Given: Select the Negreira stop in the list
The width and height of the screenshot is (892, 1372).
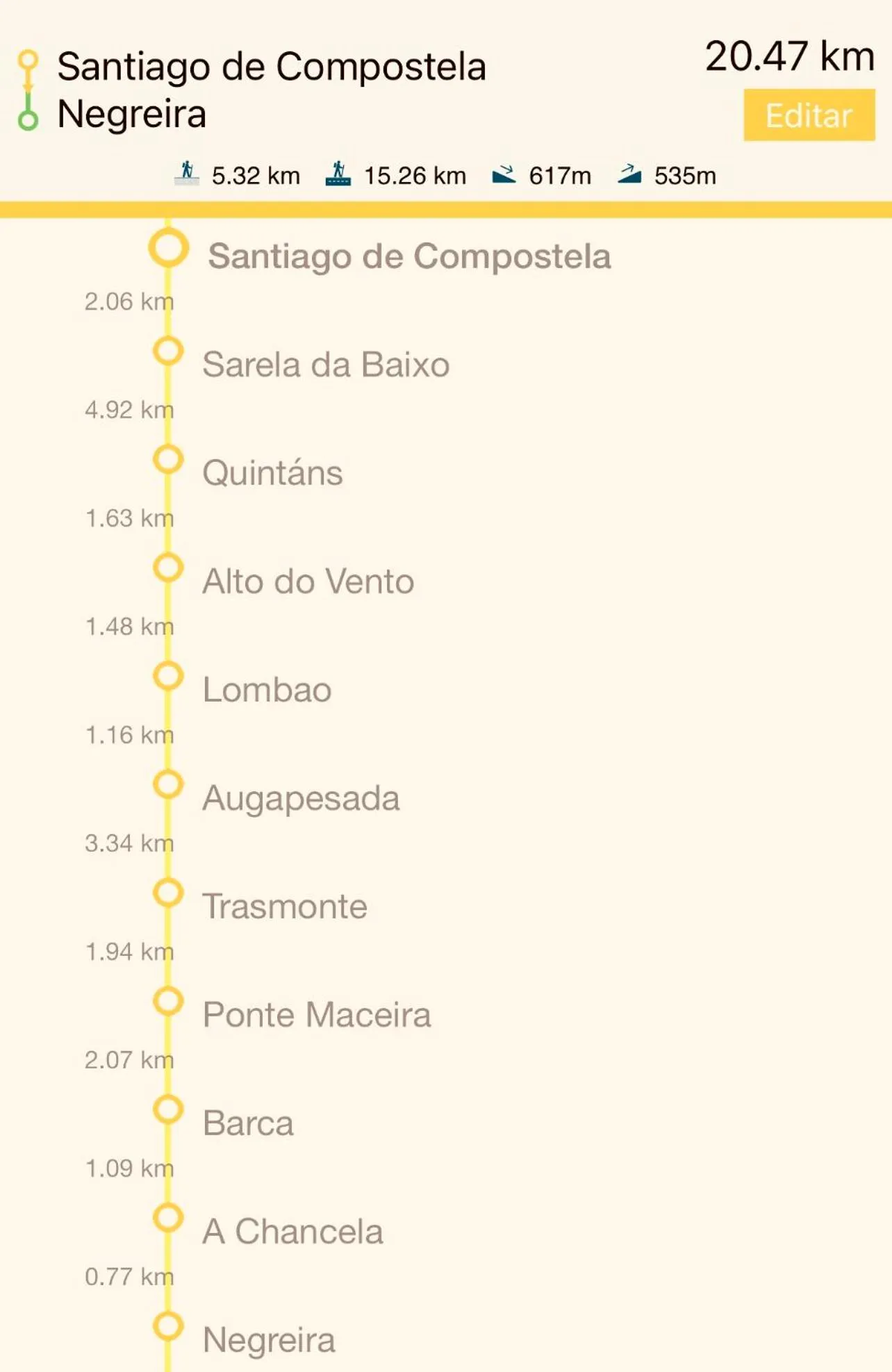Looking at the screenshot, I should coord(269,1340).
